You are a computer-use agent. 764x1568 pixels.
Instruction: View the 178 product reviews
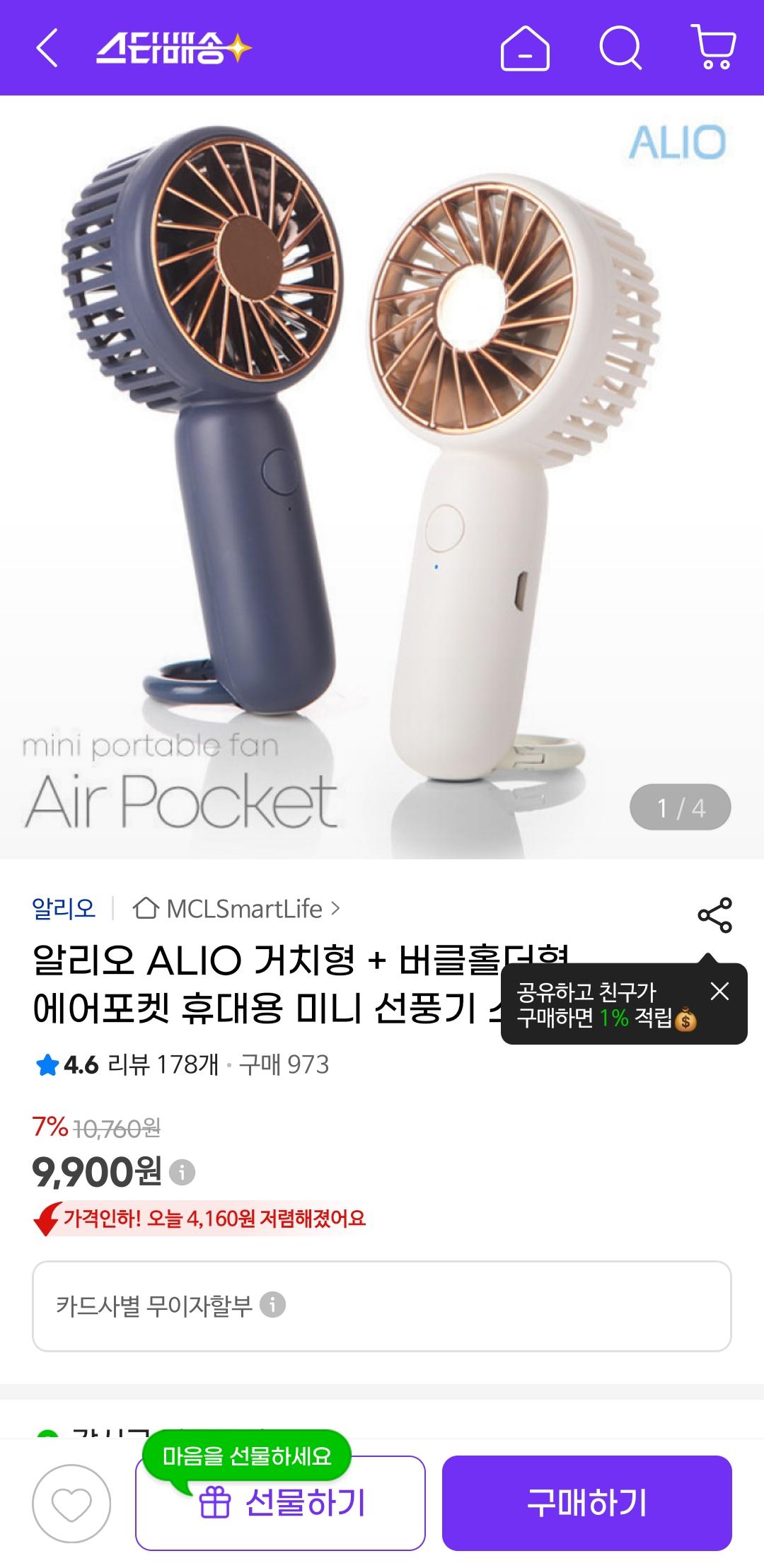[x=163, y=1064]
